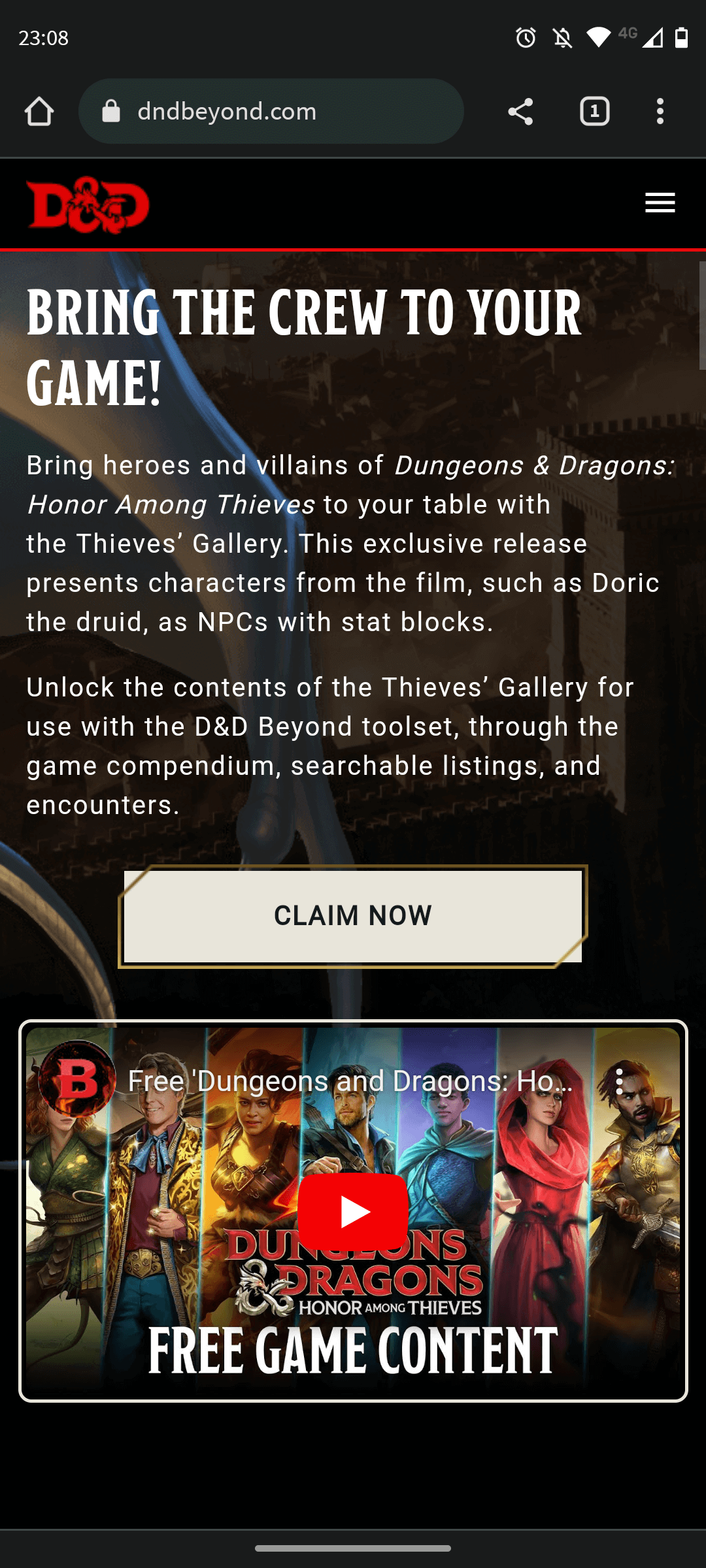Open the tab switcher
This screenshot has width=706, height=1568.
(594, 111)
